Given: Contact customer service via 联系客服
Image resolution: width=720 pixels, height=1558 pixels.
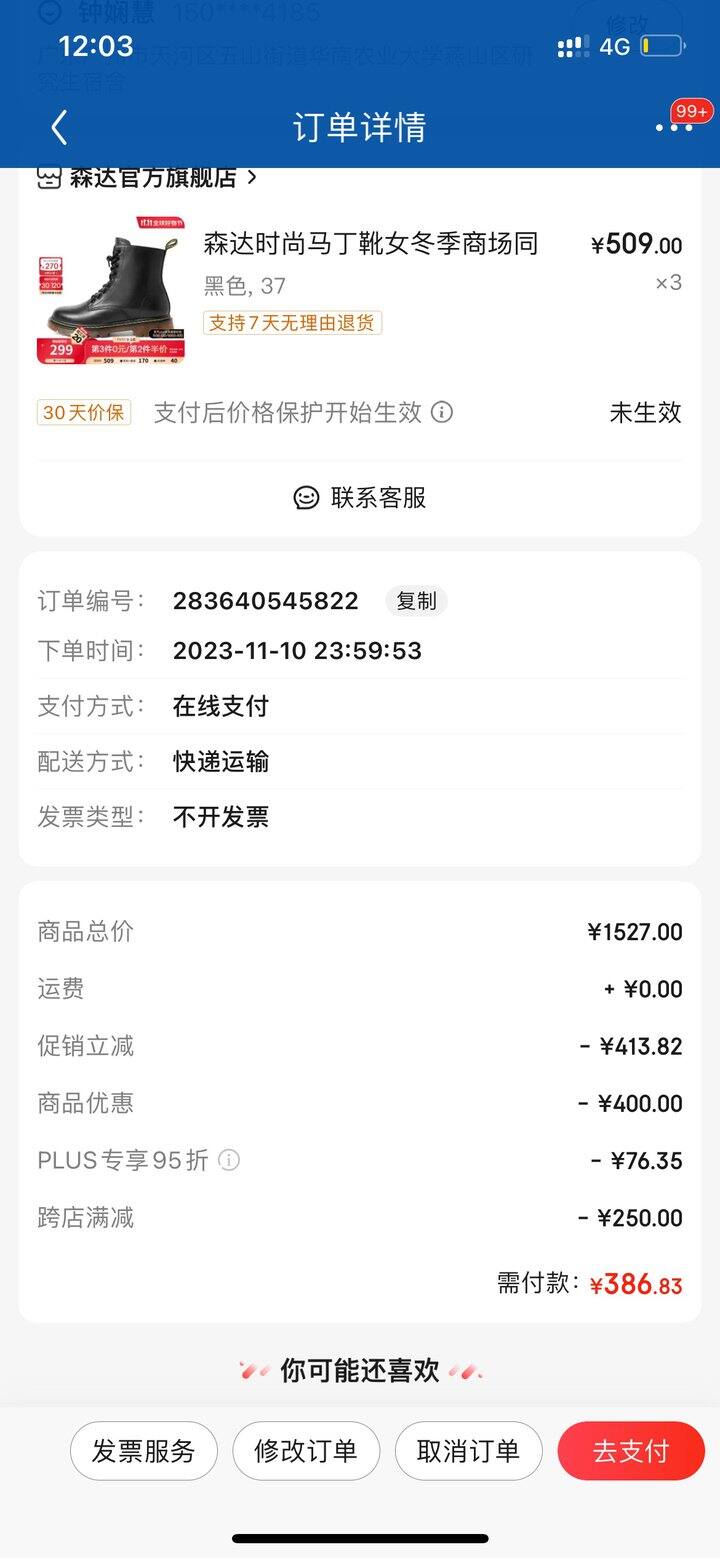Looking at the screenshot, I should coord(360,497).
